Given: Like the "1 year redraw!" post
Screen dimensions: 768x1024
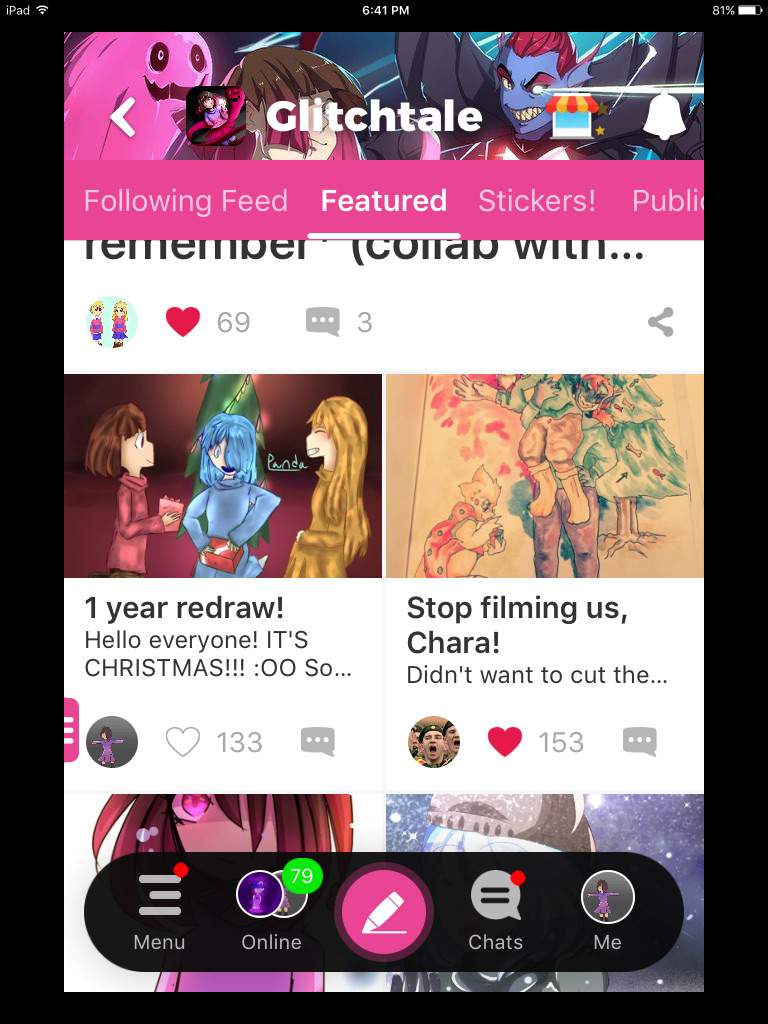Looking at the screenshot, I should tap(183, 742).
